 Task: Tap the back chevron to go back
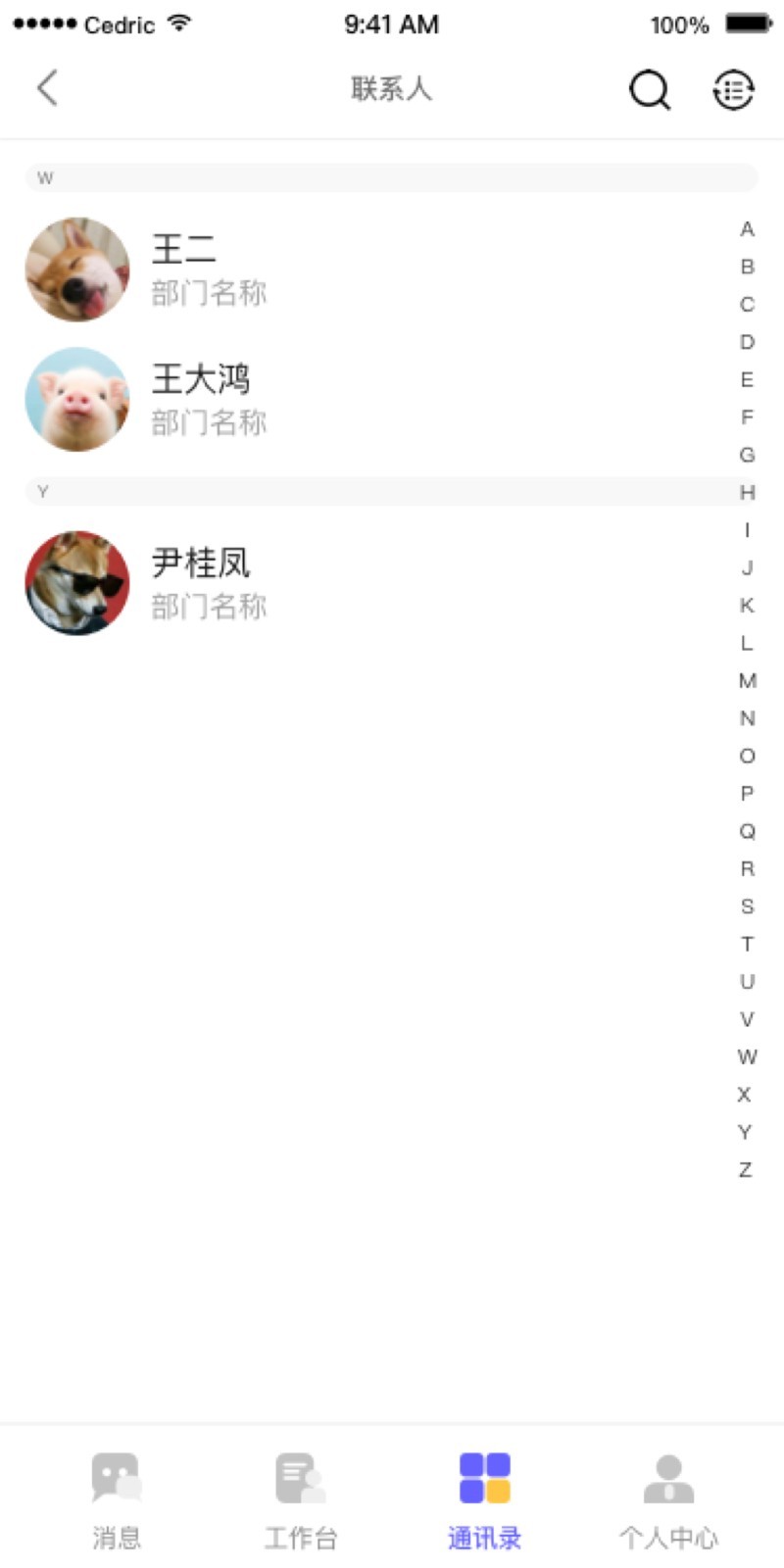coord(46,88)
